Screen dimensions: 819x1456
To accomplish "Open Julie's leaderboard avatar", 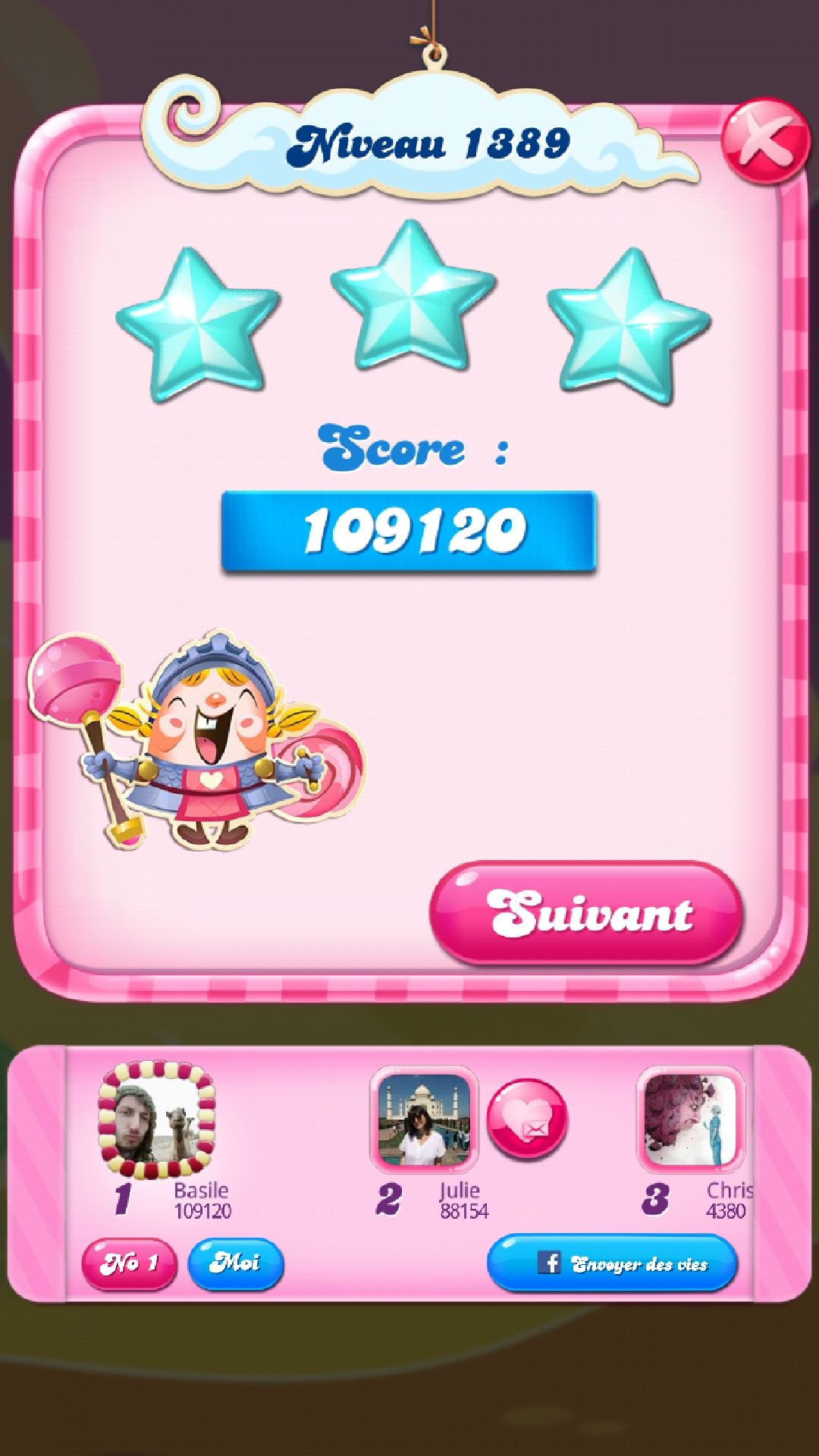I will (424, 1119).
